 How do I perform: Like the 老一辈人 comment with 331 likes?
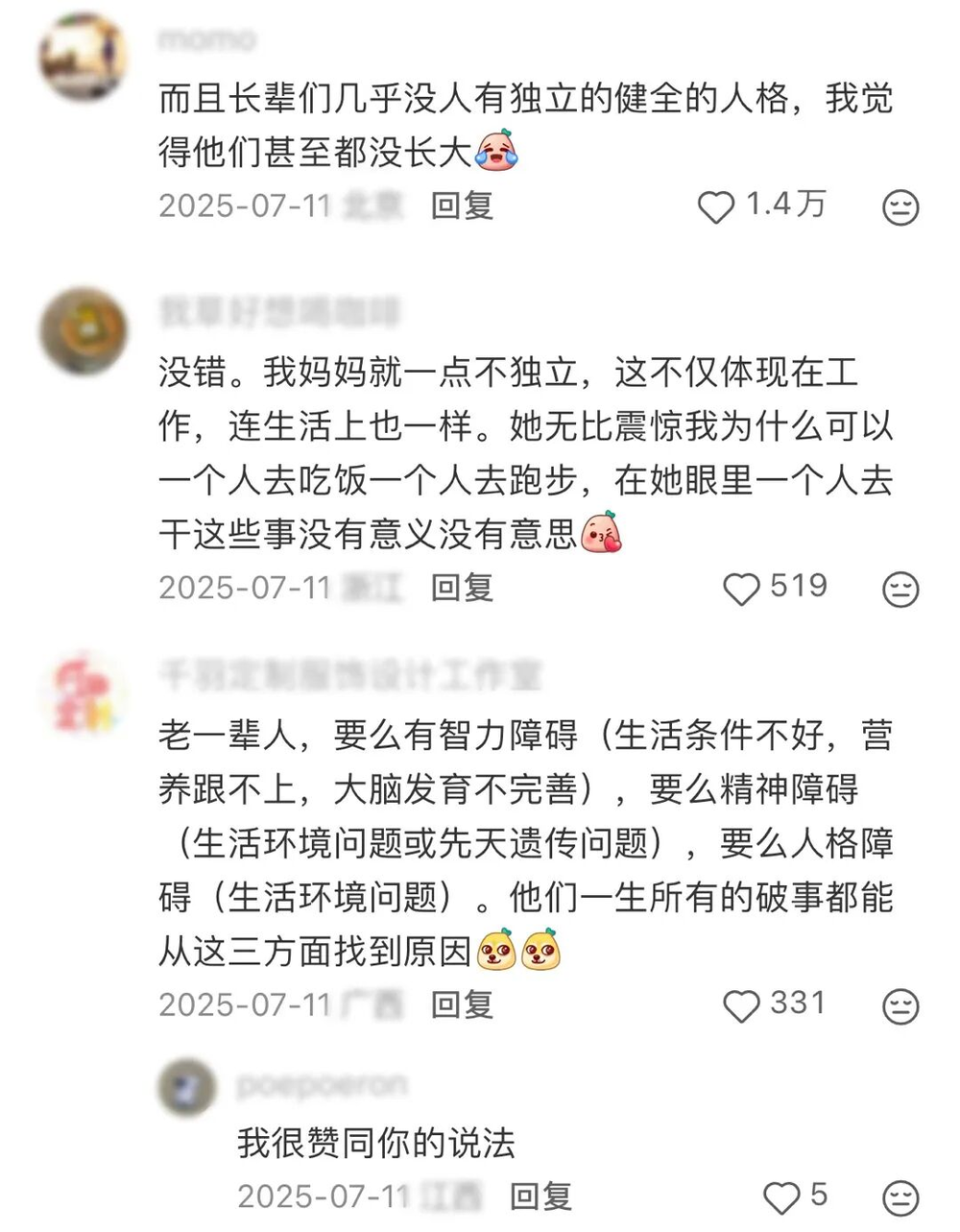pyautogui.click(x=740, y=1005)
